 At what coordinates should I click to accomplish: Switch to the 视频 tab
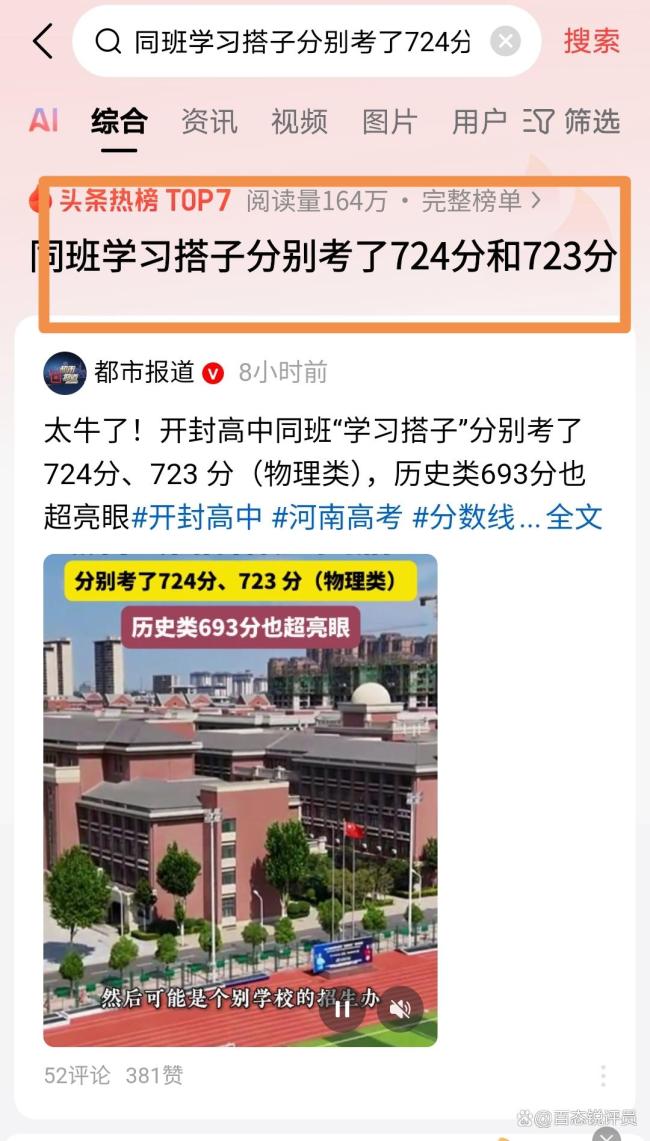click(x=299, y=121)
